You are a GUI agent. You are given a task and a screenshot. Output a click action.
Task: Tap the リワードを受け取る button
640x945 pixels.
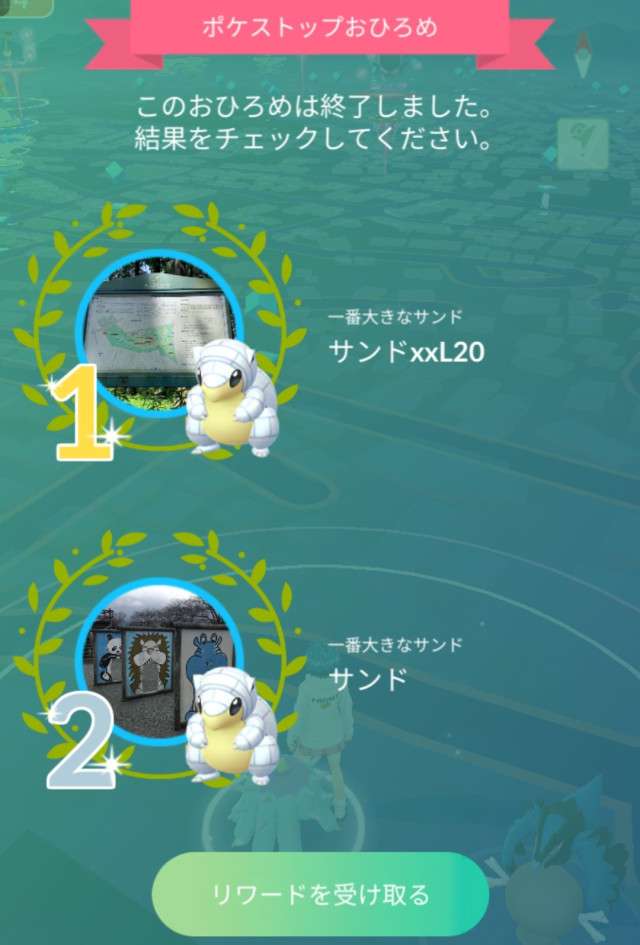320,893
